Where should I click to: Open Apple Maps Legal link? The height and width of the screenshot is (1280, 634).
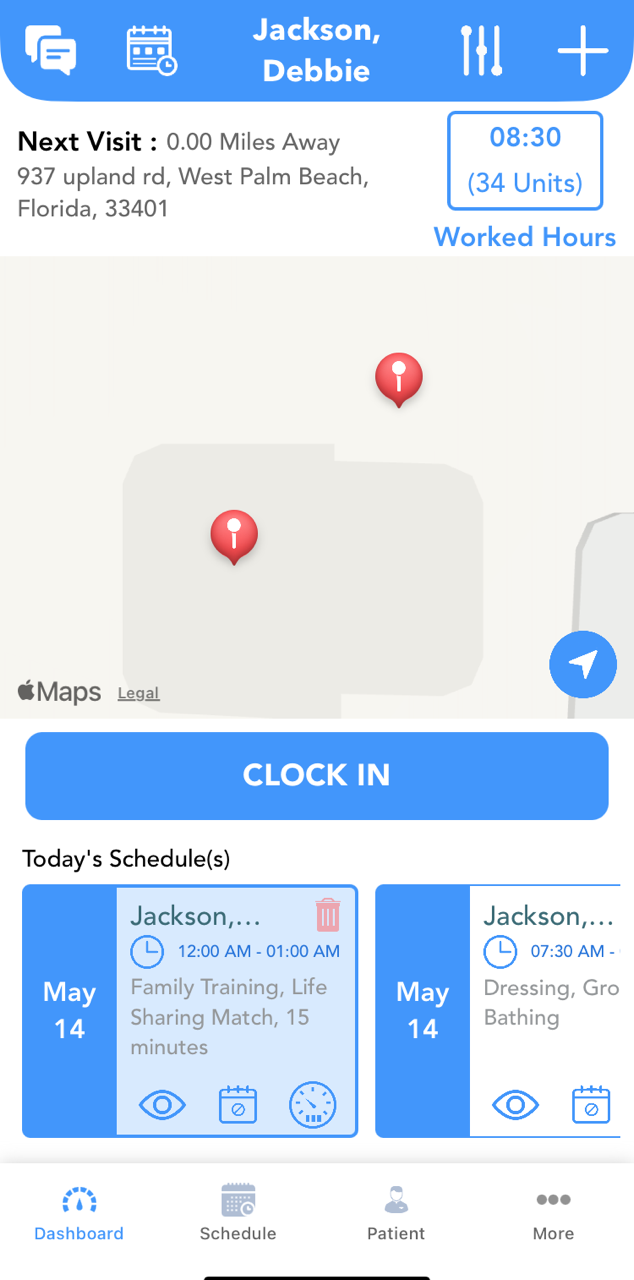138,693
